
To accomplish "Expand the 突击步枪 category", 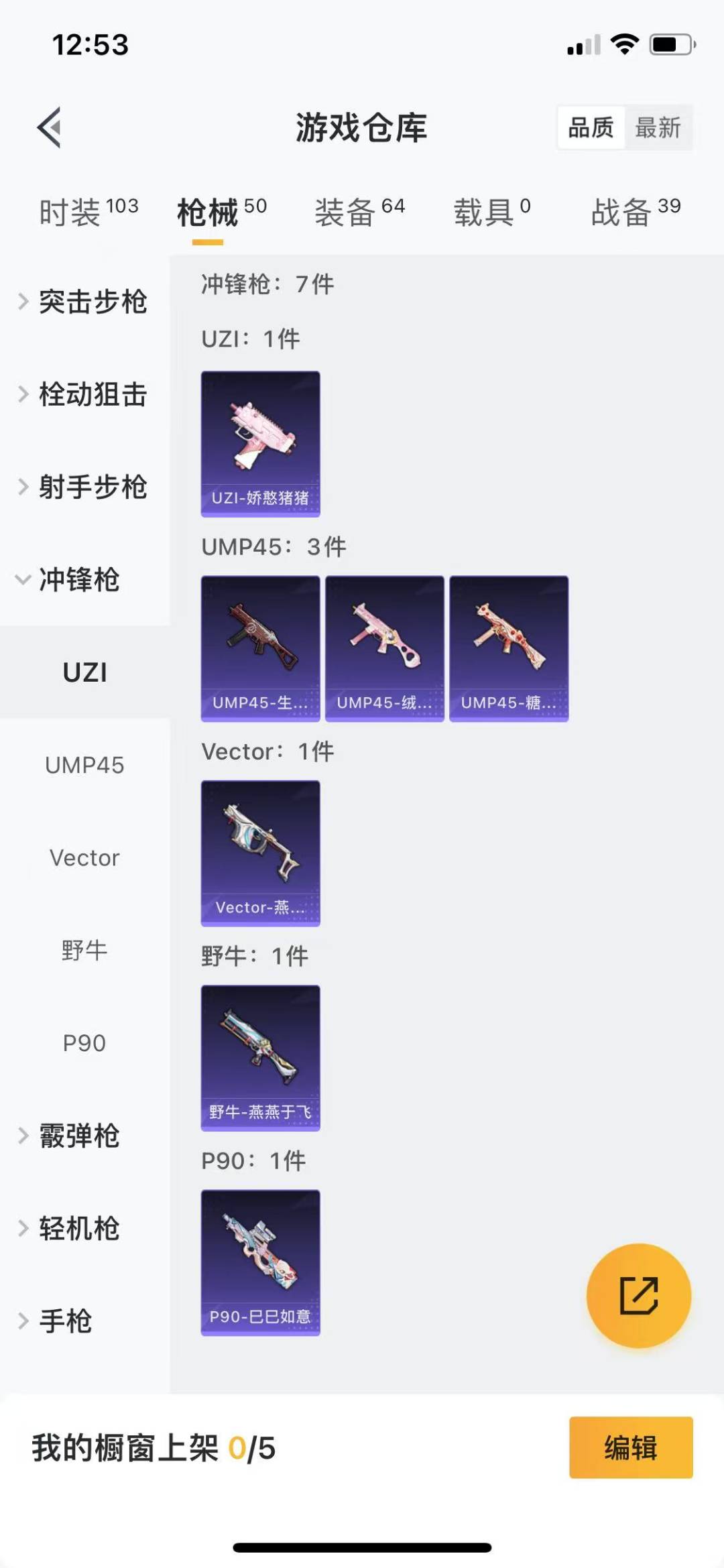I will pyautogui.click(x=84, y=302).
